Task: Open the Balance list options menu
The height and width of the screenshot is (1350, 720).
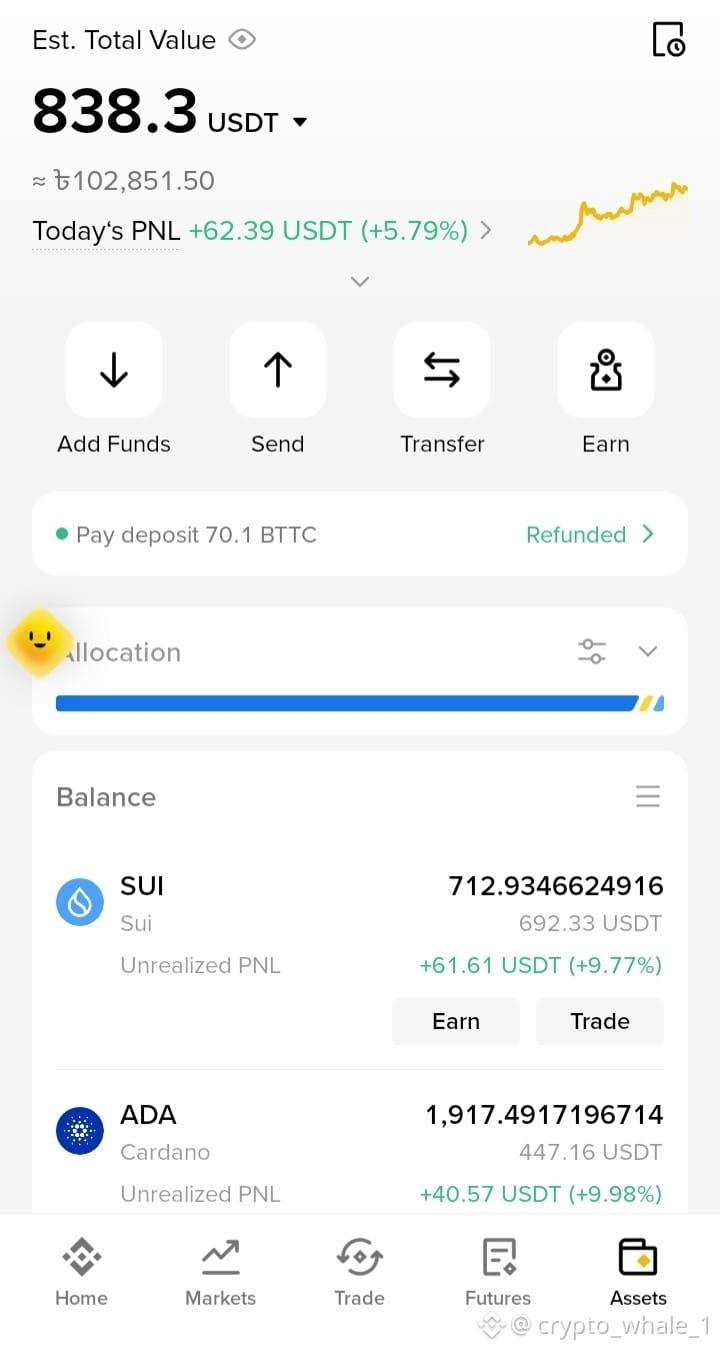Action: (648, 796)
